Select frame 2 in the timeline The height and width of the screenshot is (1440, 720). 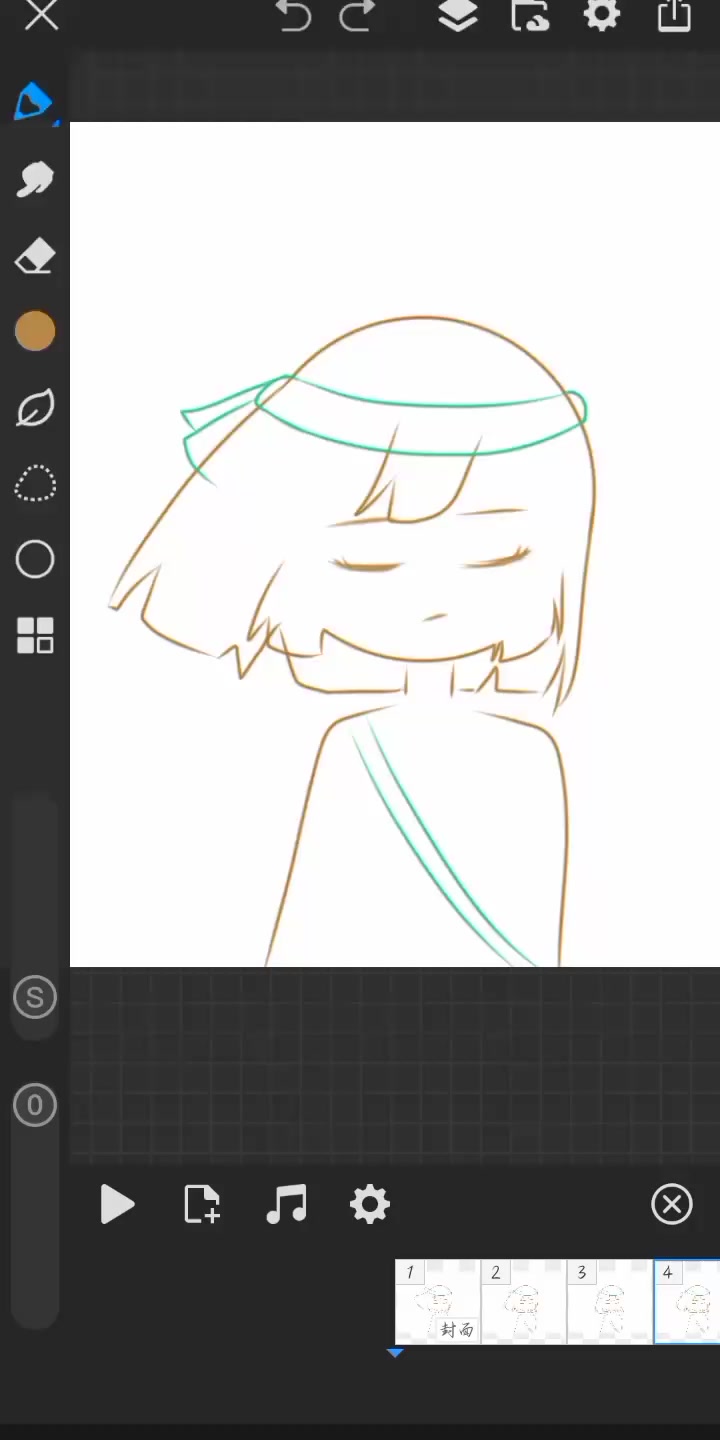[524, 1302]
